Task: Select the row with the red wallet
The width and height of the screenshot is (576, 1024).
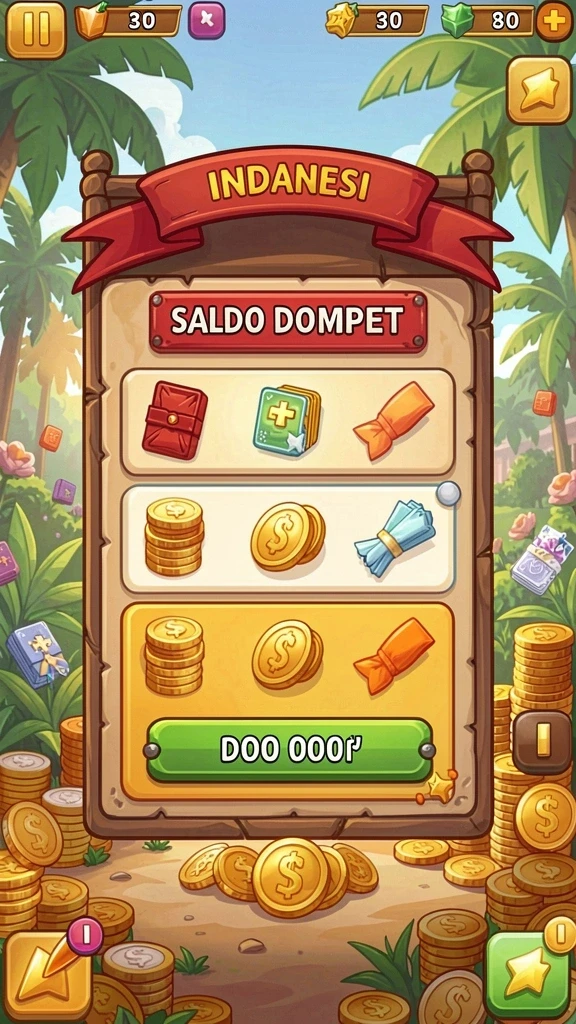Action: tap(288, 422)
